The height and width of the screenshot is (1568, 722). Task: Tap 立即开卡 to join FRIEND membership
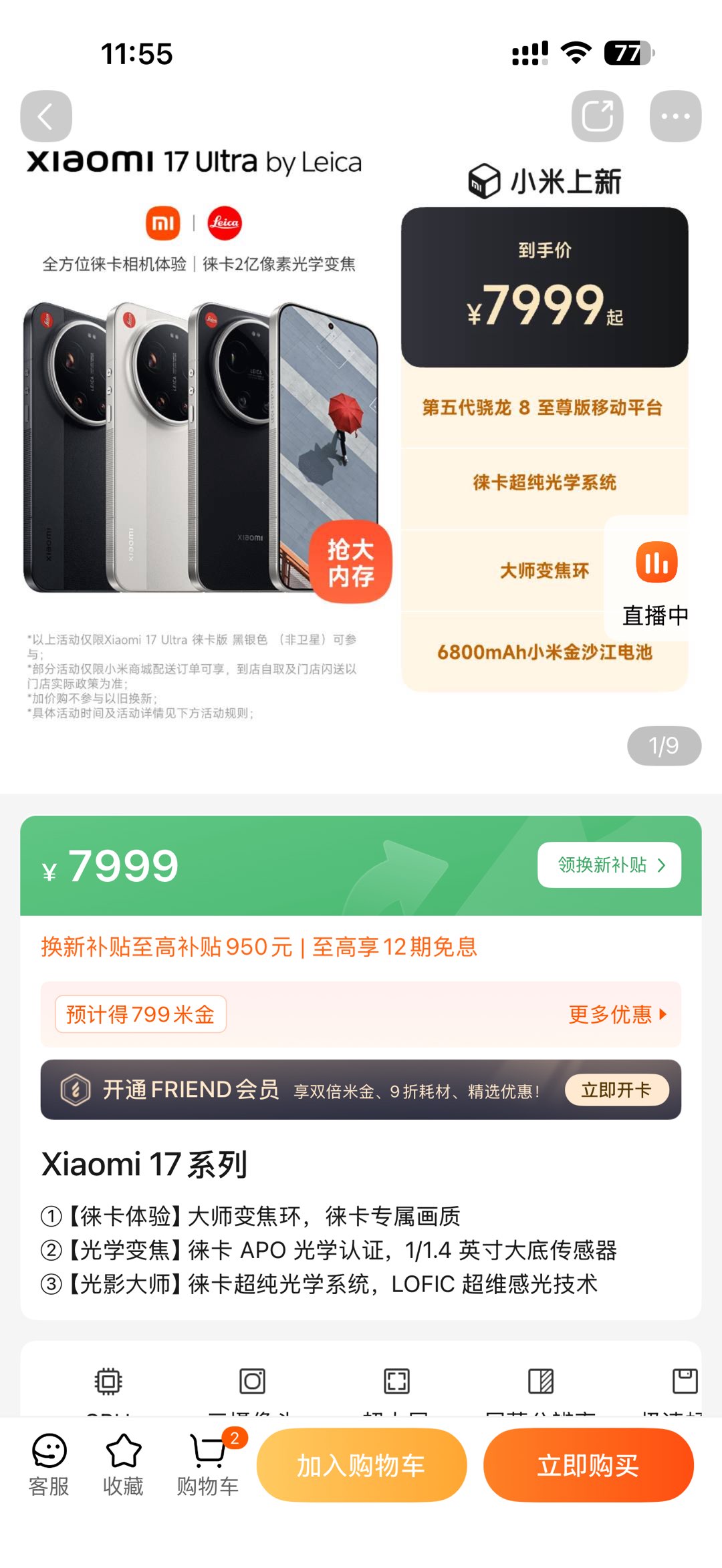616,1090
